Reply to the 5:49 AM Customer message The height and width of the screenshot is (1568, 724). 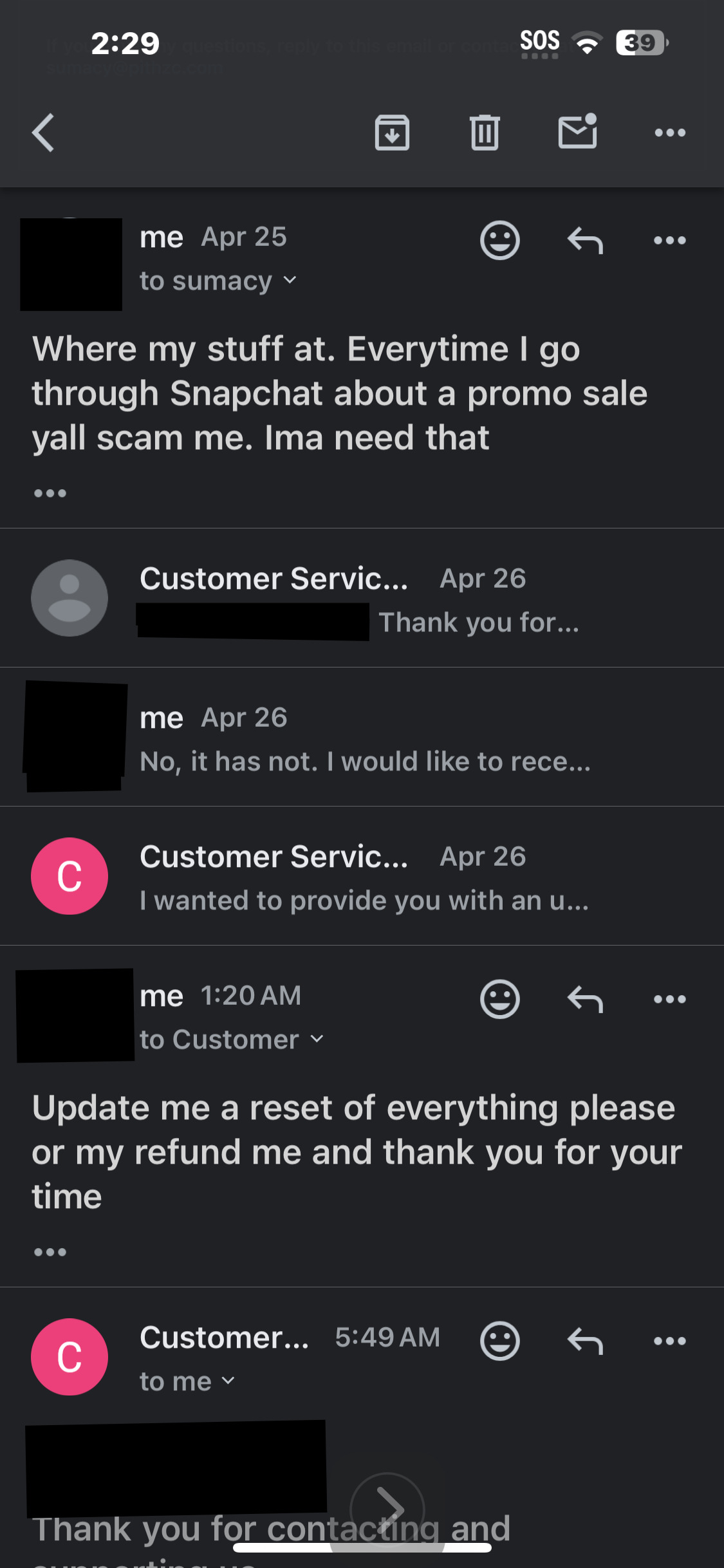pyautogui.click(x=585, y=1341)
